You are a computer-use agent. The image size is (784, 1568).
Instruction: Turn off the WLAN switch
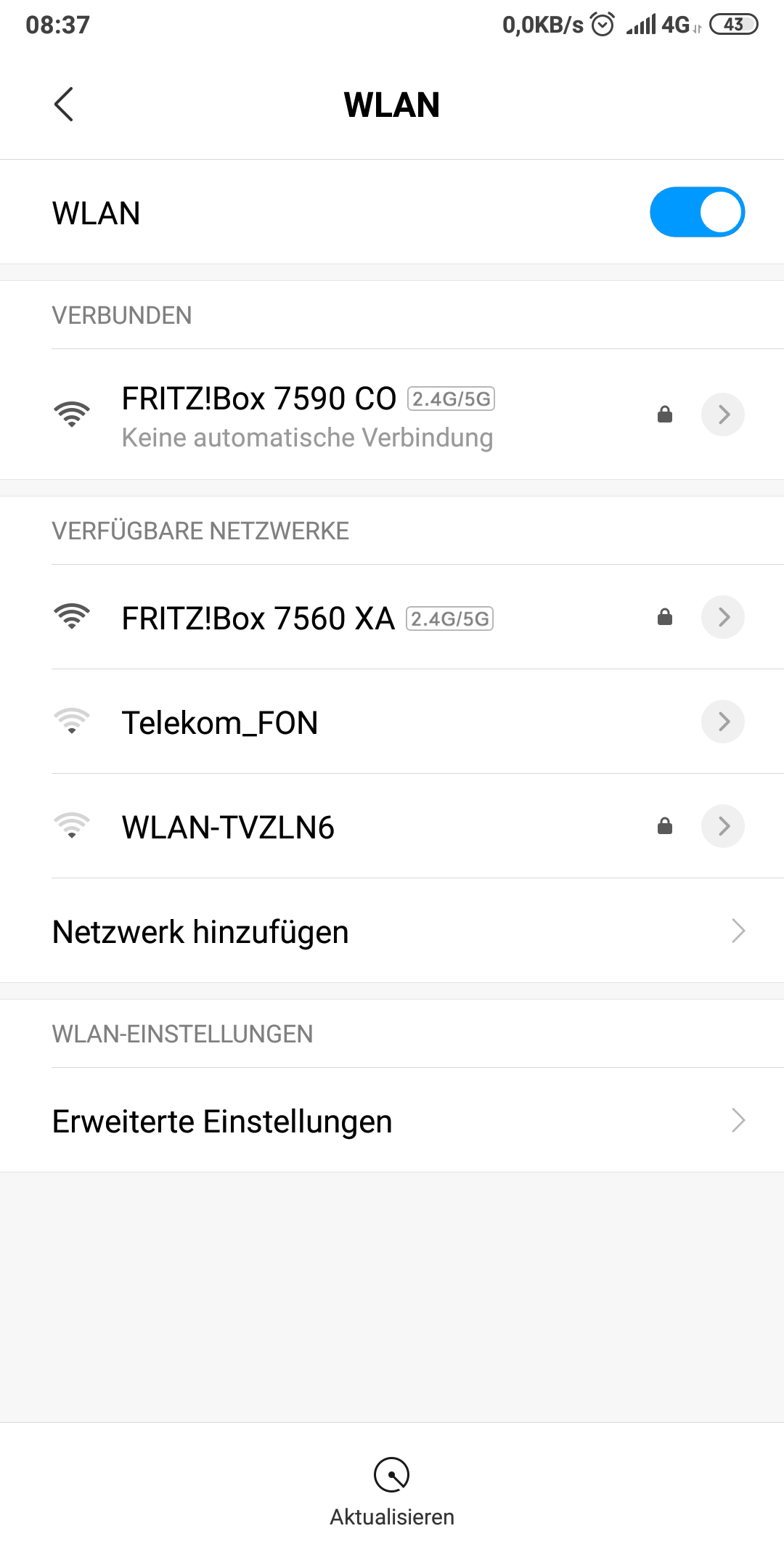(697, 212)
